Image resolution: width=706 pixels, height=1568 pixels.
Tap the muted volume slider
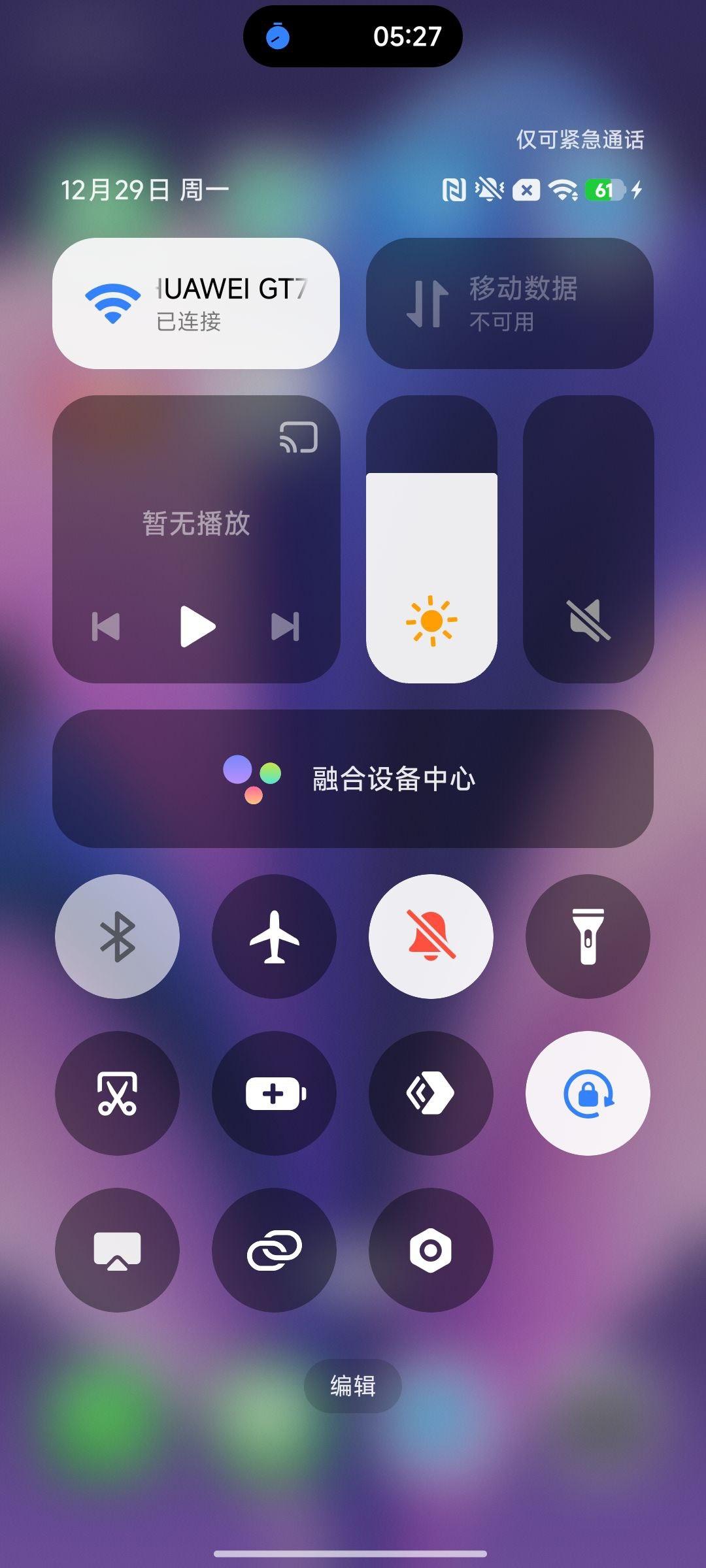[588, 539]
